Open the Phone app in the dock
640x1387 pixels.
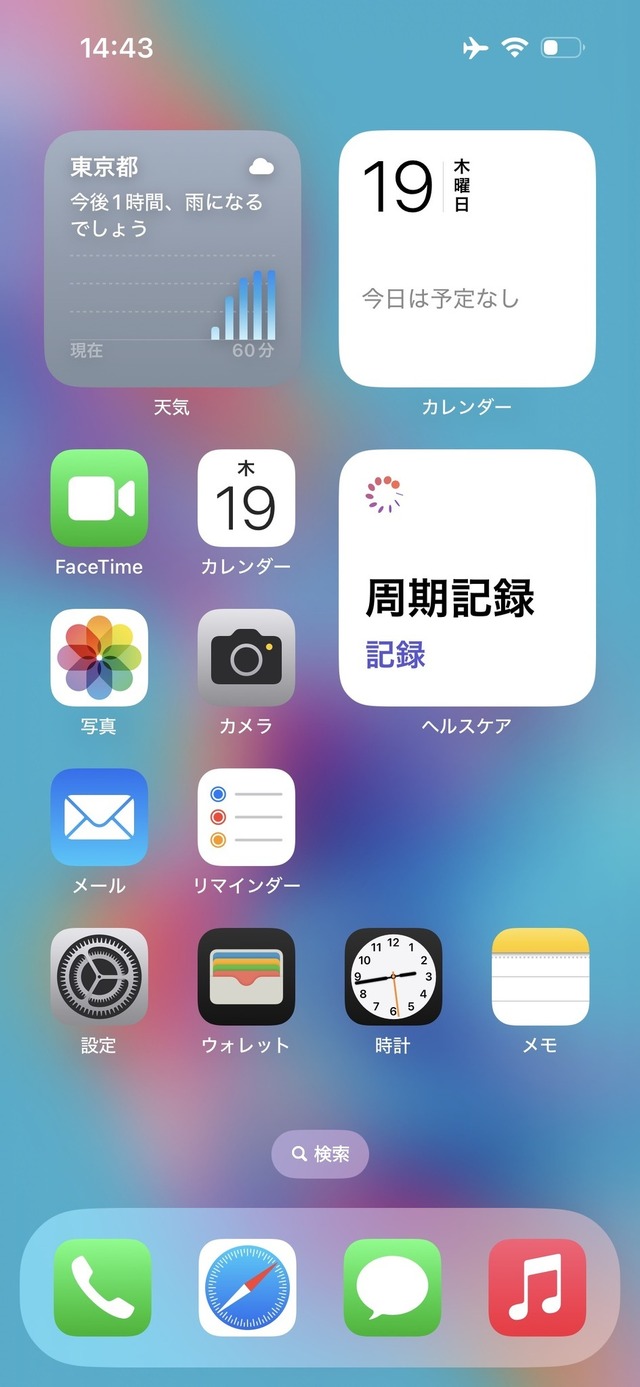(x=102, y=1288)
